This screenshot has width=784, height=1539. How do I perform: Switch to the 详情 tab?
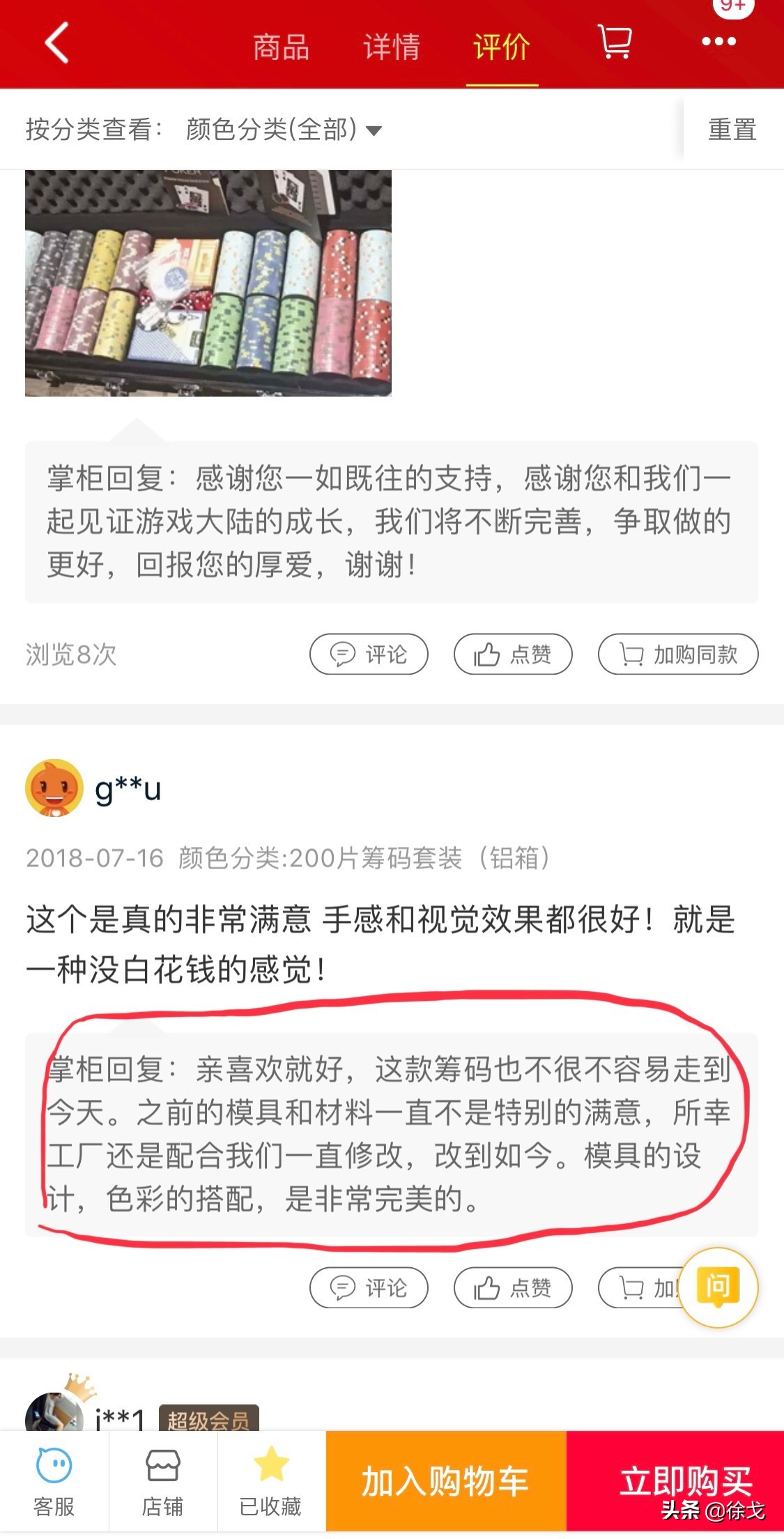pyautogui.click(x=391, y=47)
